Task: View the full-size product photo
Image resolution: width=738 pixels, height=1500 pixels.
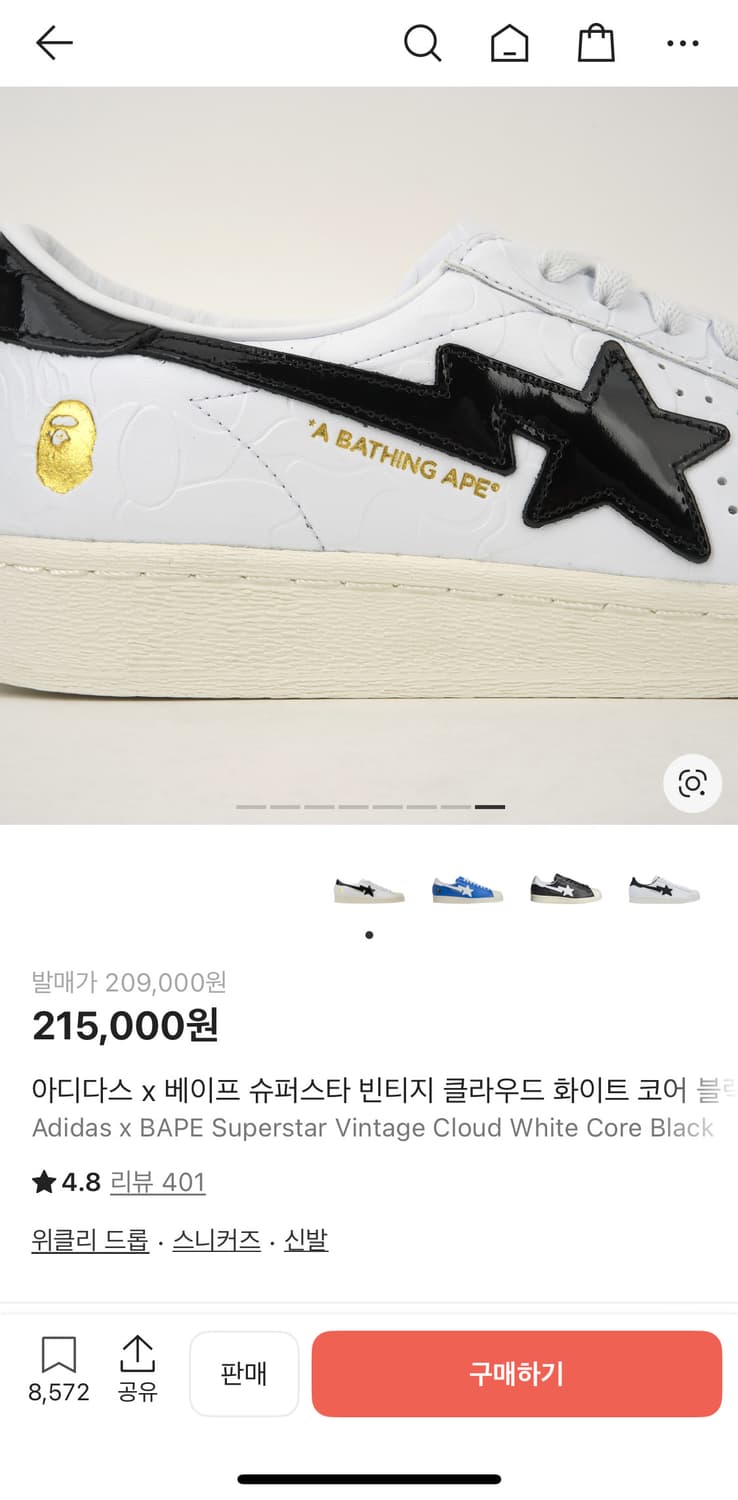Action: pyautogui.click(x=369, y=450)
